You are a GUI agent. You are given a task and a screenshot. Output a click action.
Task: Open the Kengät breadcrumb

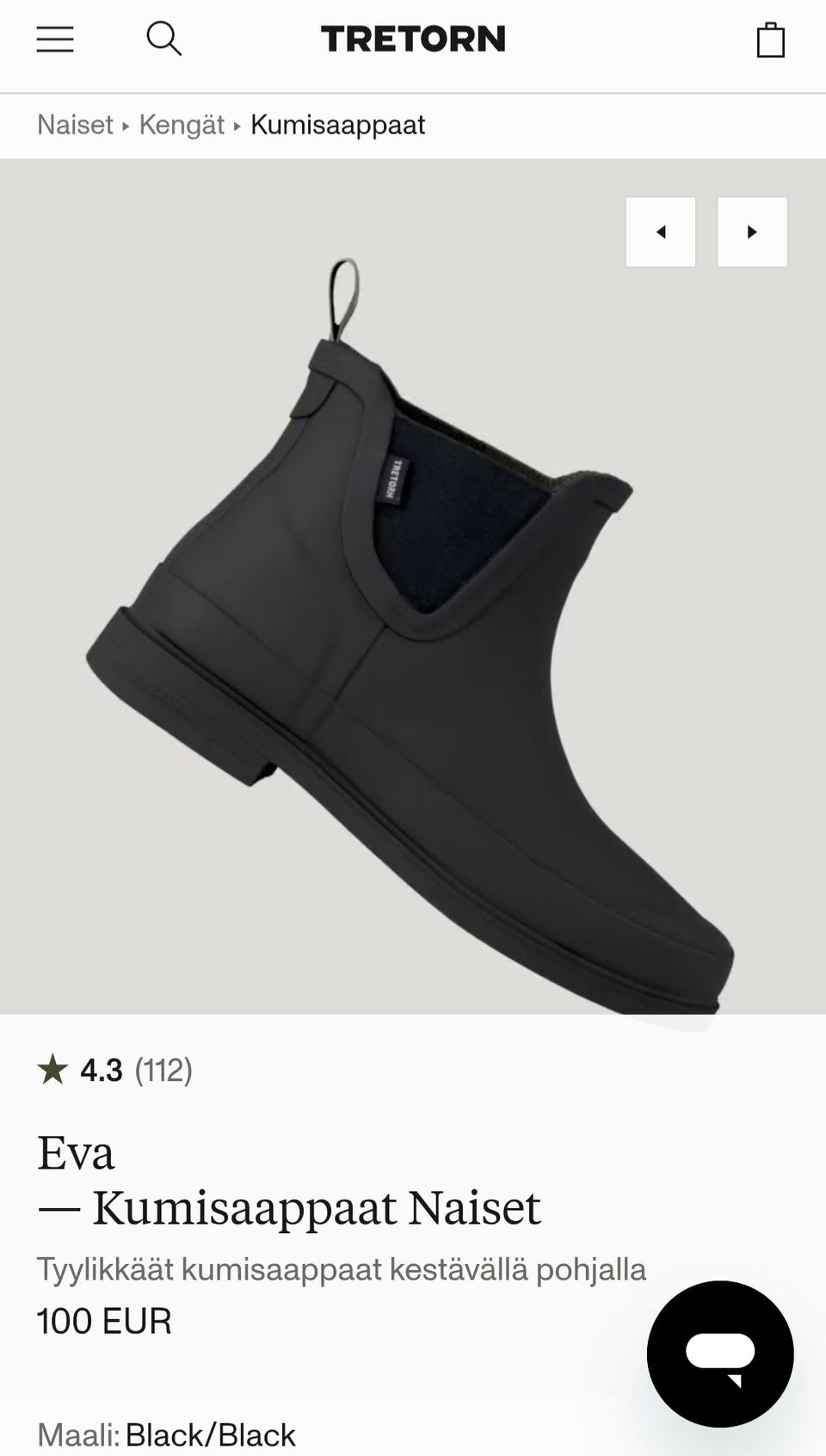[x=182, y=125]
